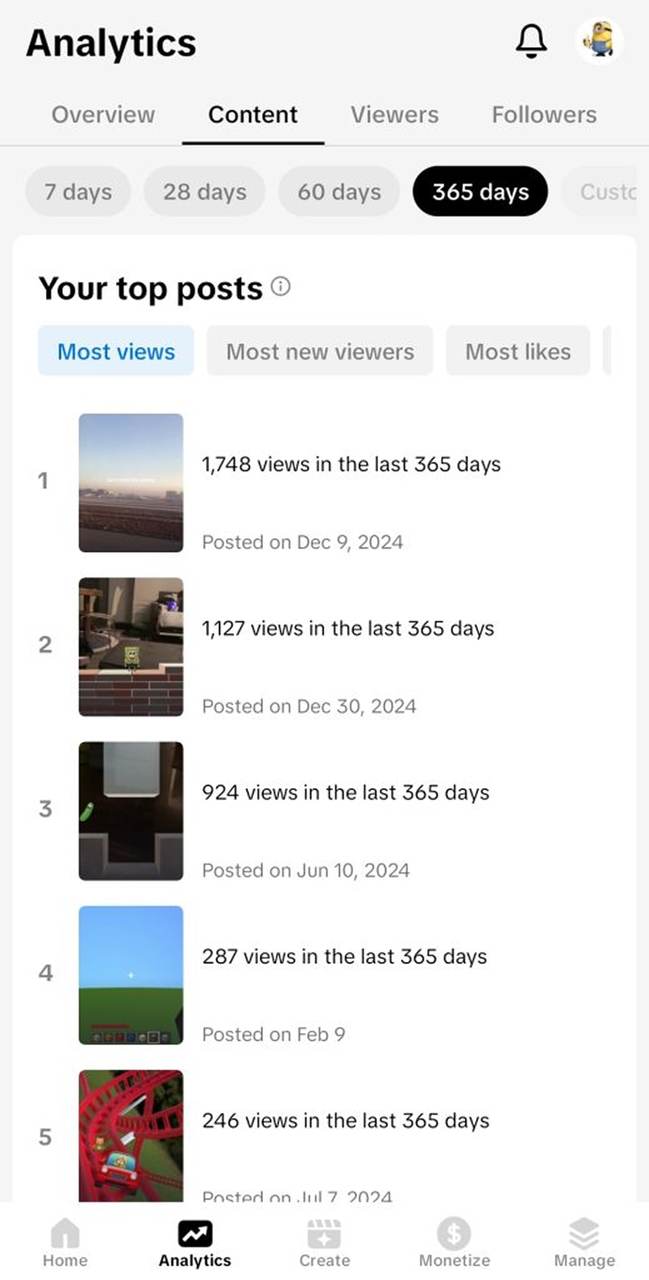
Task: Choose the Custom date range chip
Action: click(600, 191)
